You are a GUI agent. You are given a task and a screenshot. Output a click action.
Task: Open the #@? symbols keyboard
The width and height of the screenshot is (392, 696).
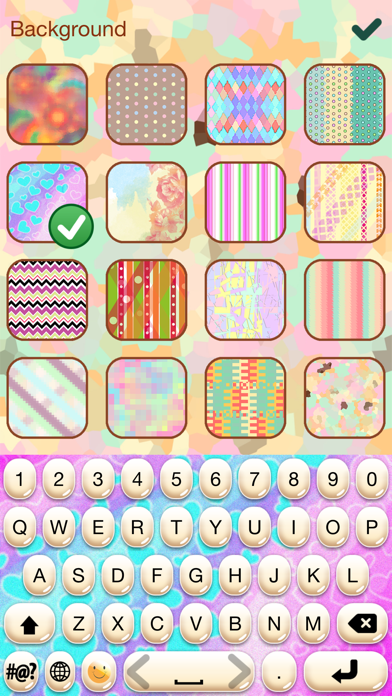[21, 672]
